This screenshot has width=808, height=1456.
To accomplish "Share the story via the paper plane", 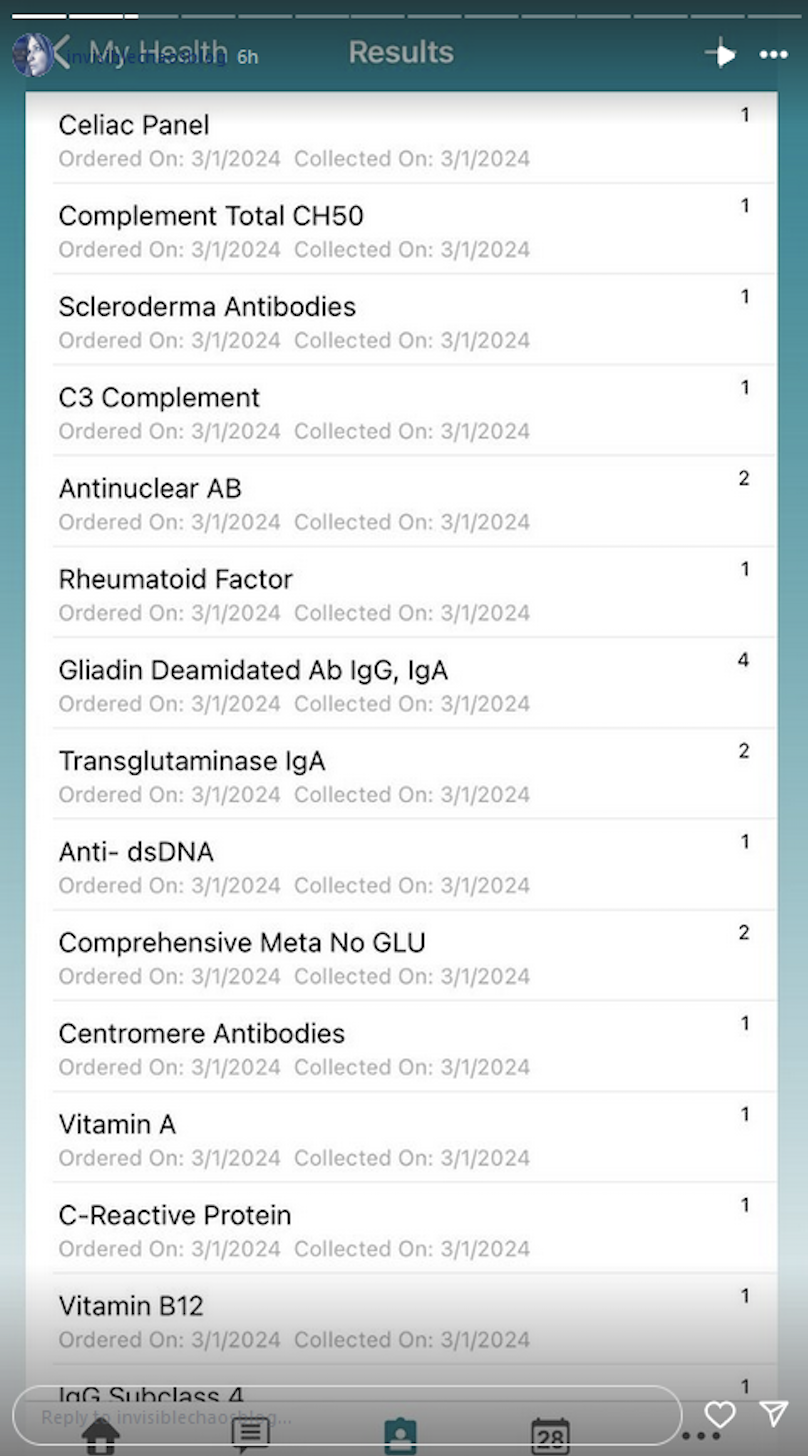I will [x=774, y=1412].
